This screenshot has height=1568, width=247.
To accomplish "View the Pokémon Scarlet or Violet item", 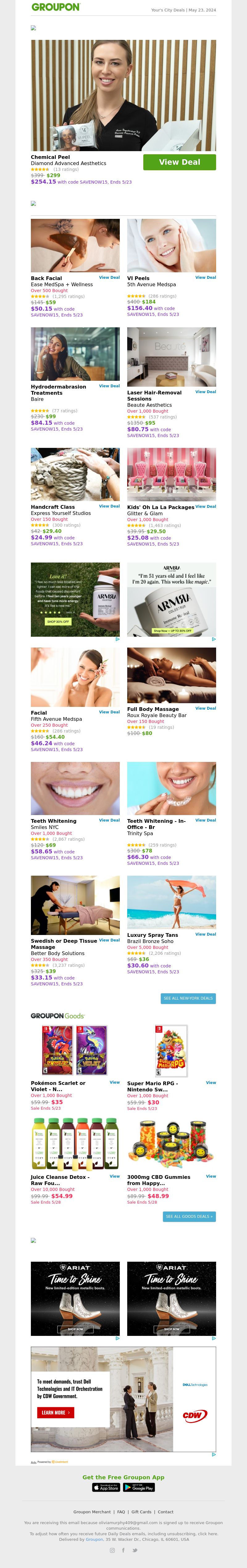I will 114,1082.
